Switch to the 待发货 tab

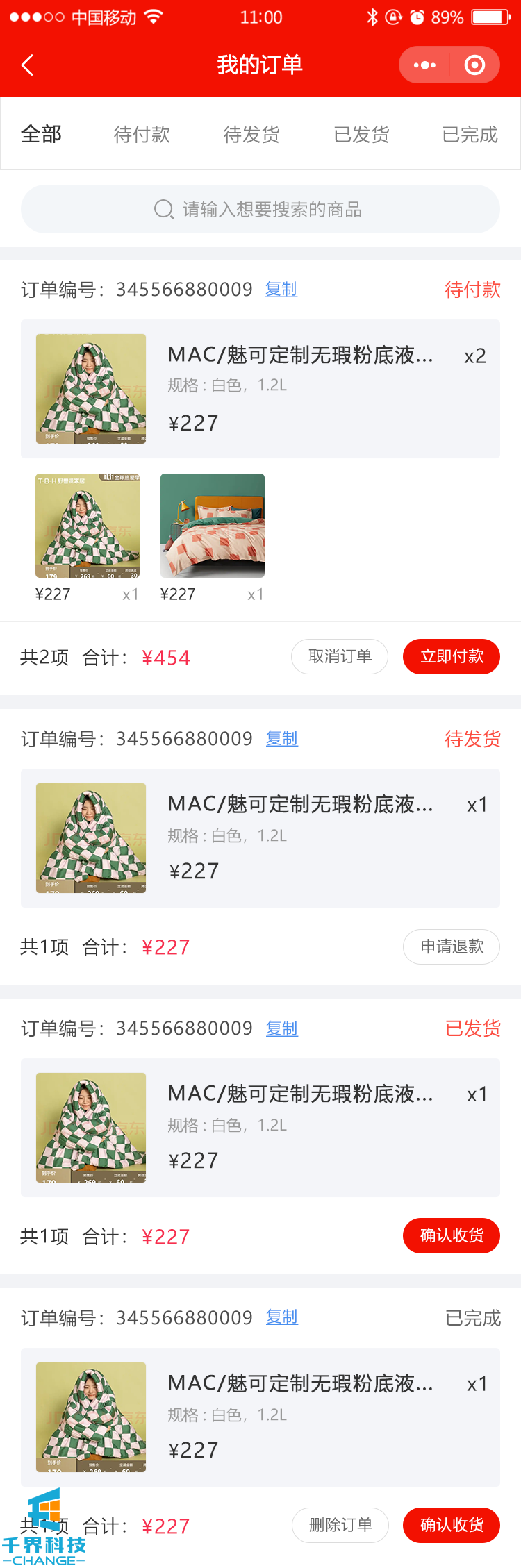251,134
